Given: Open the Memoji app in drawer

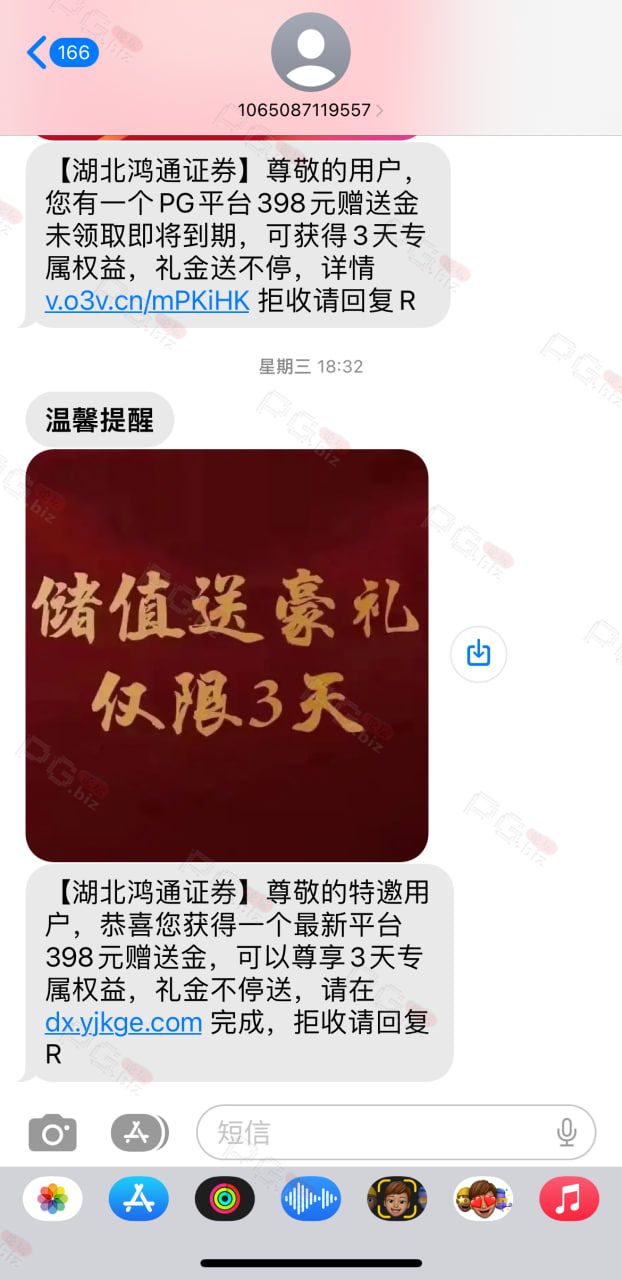Looking at the screenshot, I should pyautogui.click(x=397, y=1198).
